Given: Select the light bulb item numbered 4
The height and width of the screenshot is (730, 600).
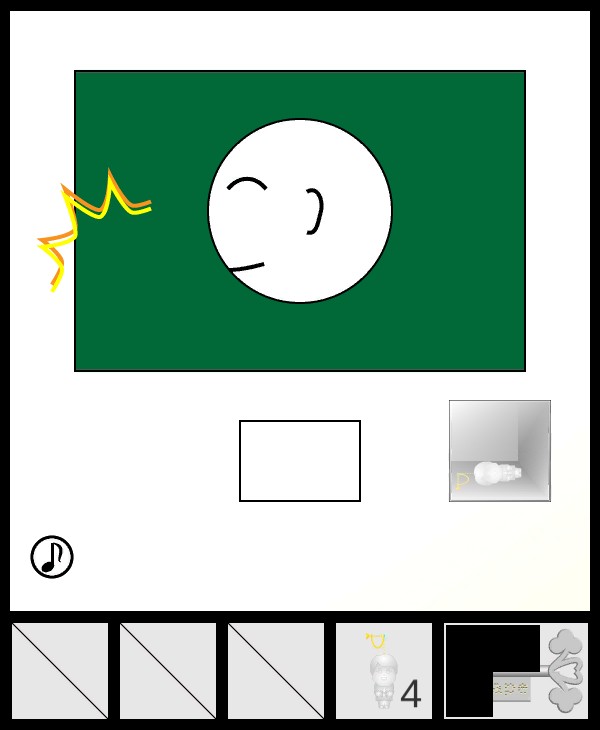Looking at the screenshot, I should tap(384, 671).
